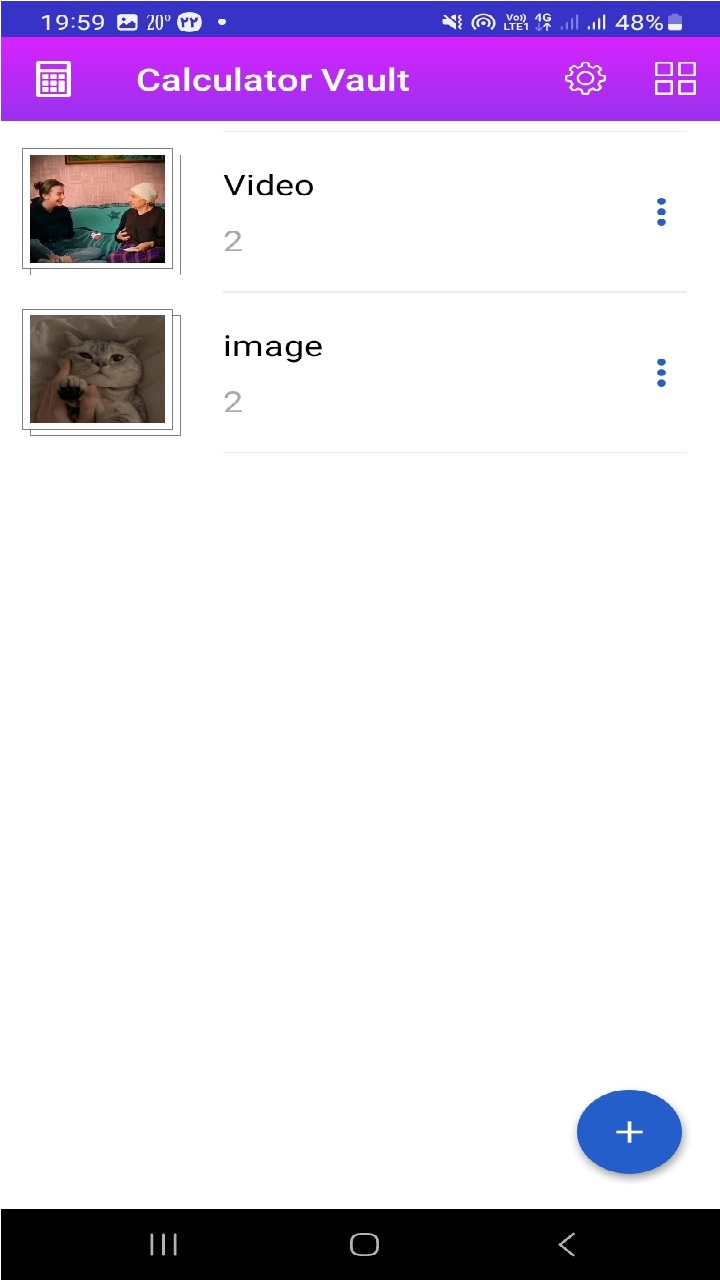The width and height of the screenshot is (720, 1280).
Task: Tap the item count under Video
Action: pyautogui.click(x=232, y=240)
